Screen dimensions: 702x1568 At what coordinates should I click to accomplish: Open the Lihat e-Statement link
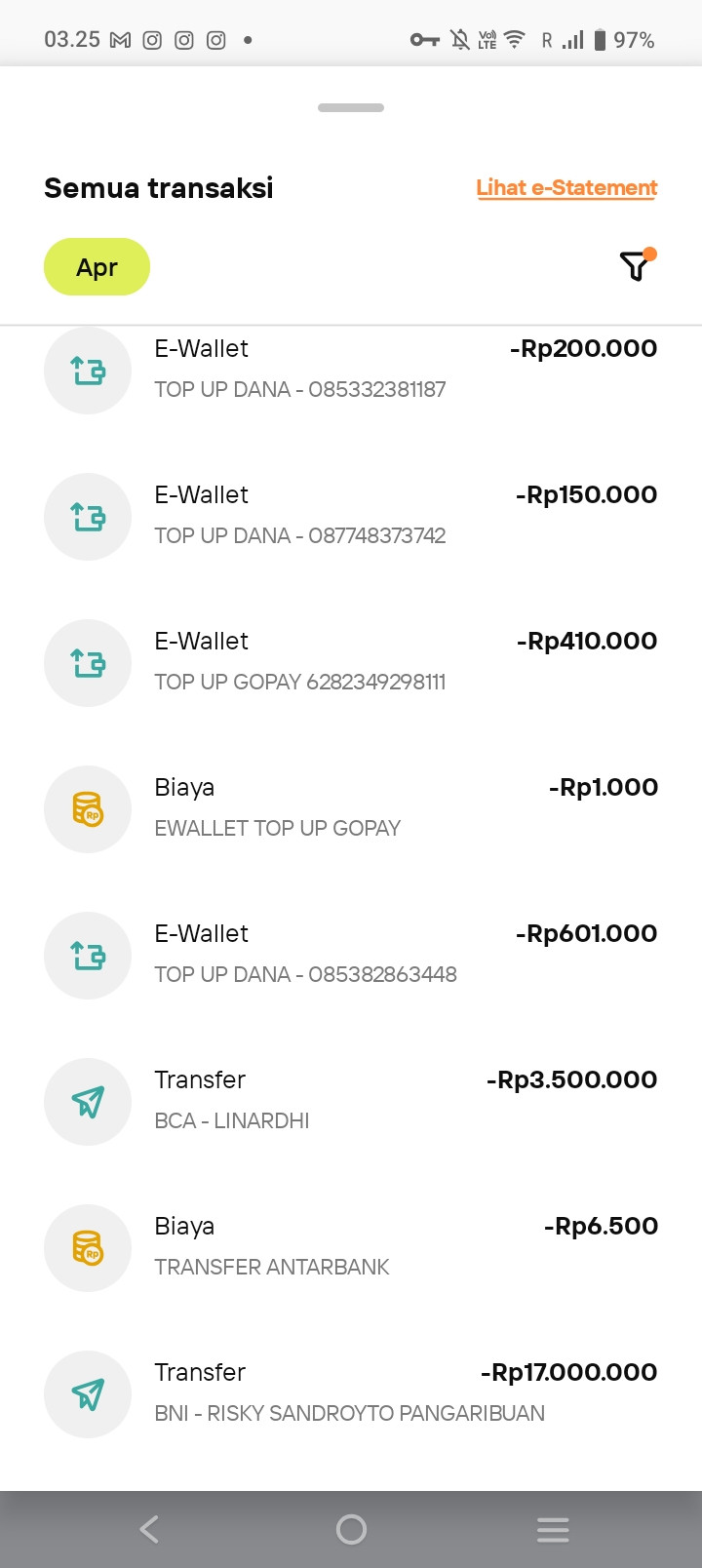pyautogui.click(x=566, y=188)
